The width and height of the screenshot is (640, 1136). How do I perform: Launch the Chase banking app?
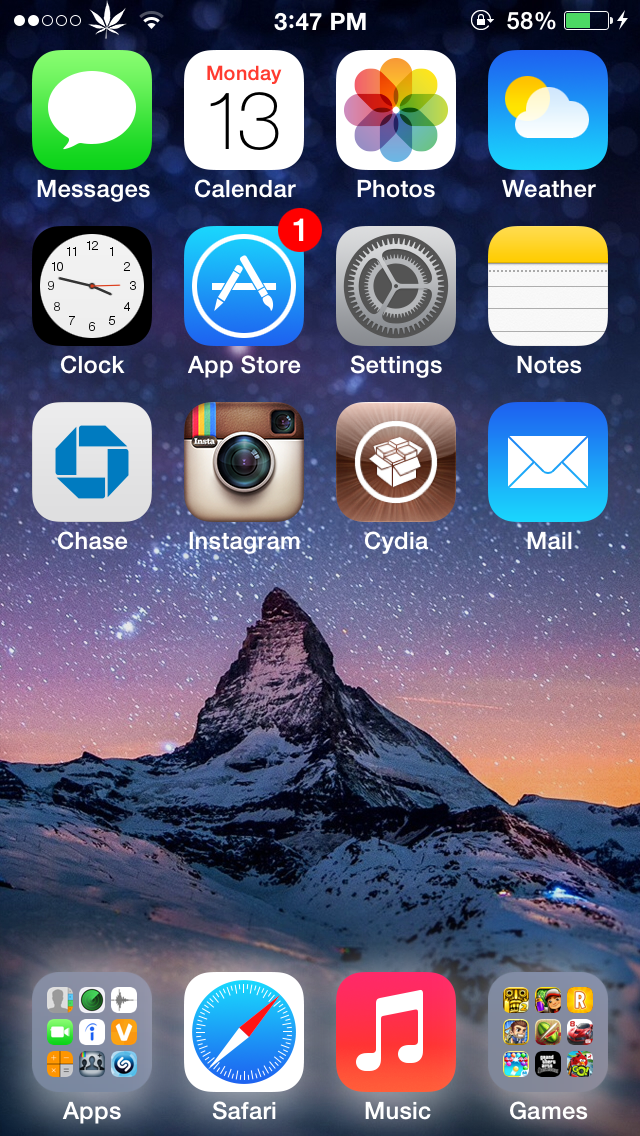(x=92, y=462)
